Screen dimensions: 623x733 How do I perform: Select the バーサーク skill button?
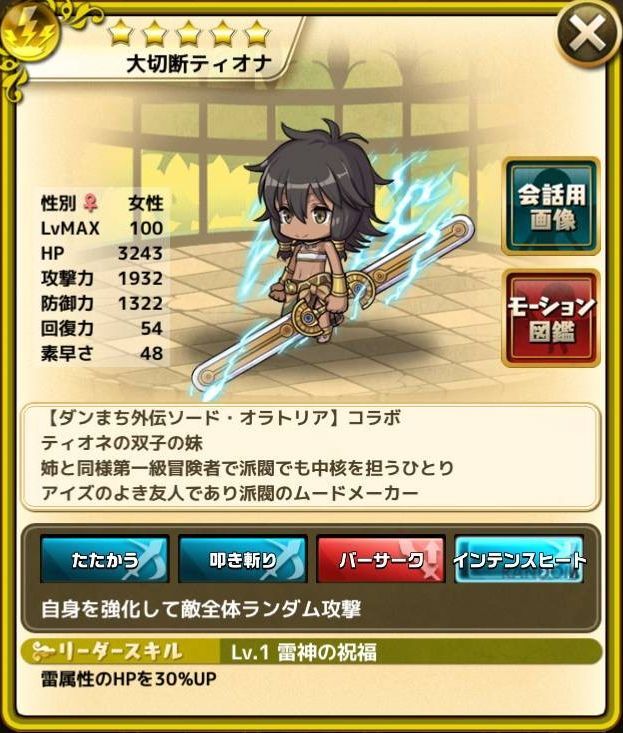point(380,560)
